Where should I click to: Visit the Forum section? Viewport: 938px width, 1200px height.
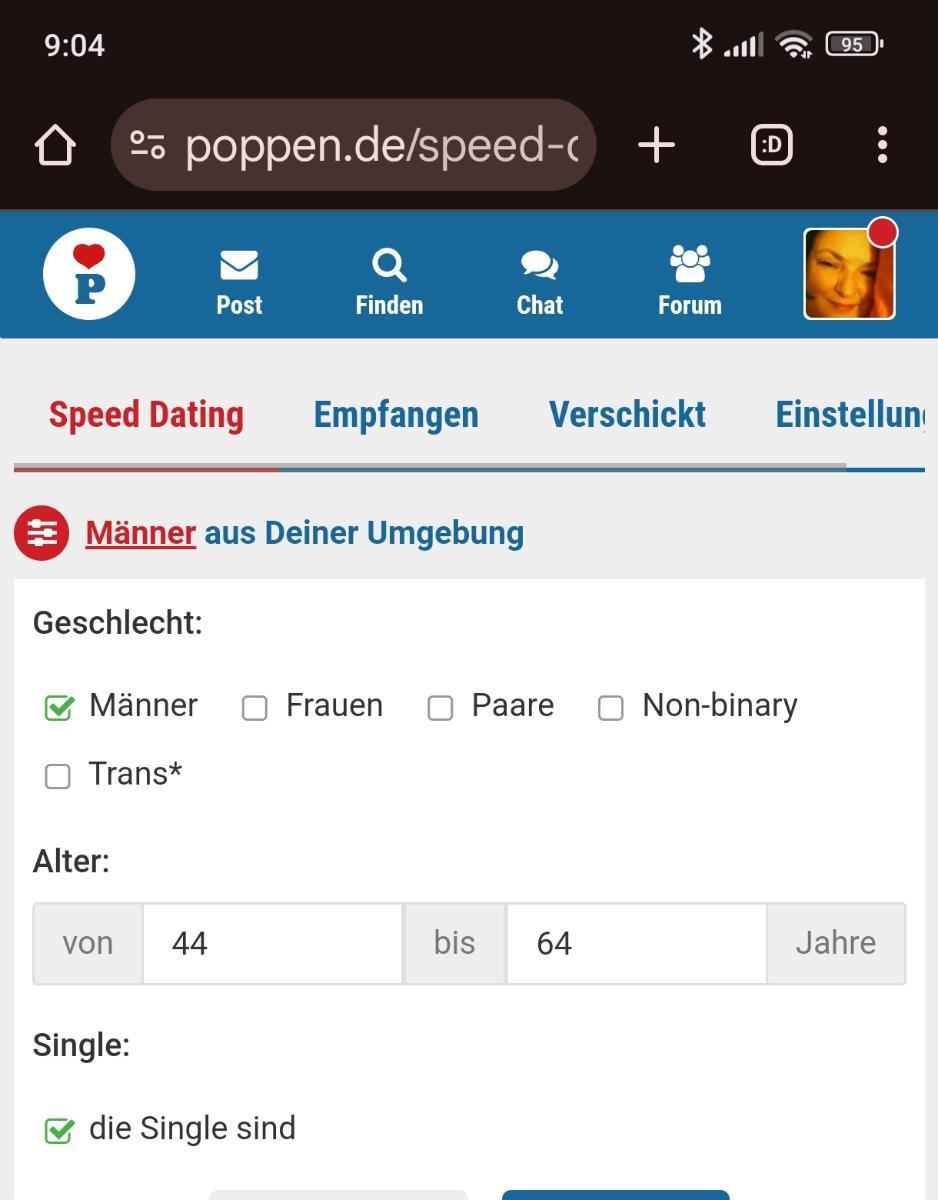[689, 282]
